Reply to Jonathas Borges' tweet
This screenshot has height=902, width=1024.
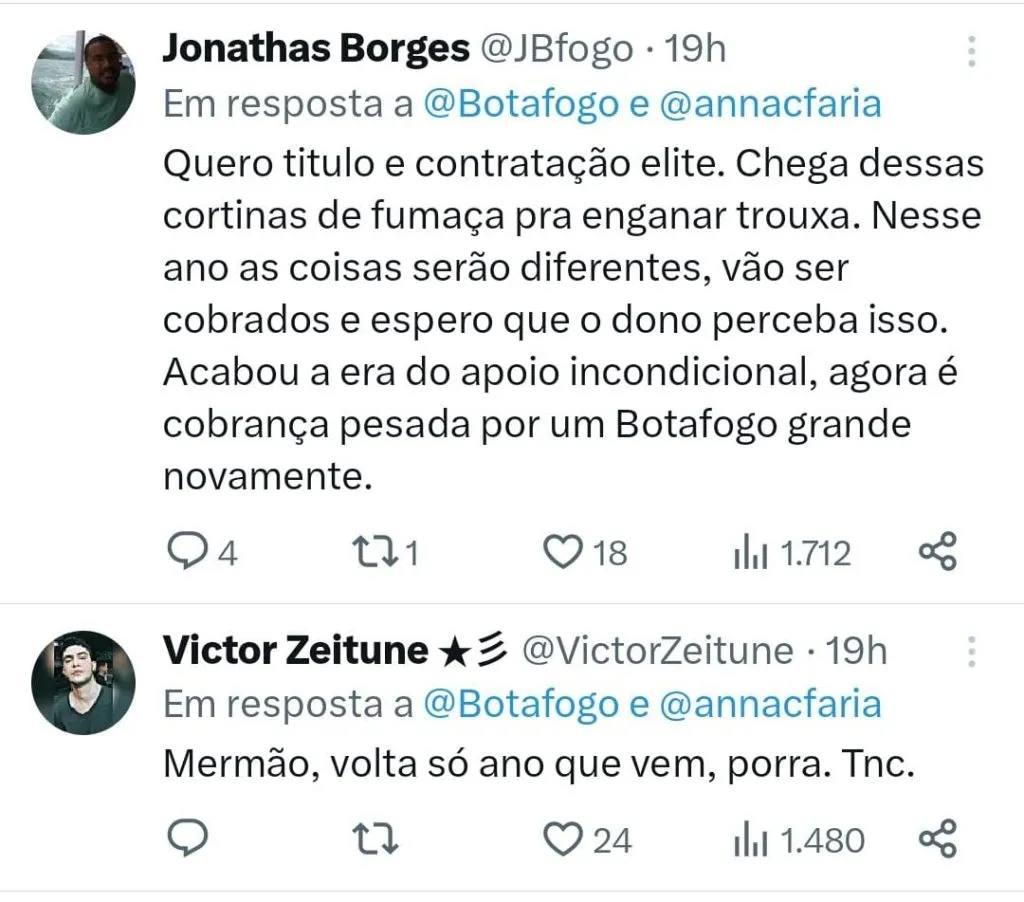pyautogui.click(x=185, y=551)
